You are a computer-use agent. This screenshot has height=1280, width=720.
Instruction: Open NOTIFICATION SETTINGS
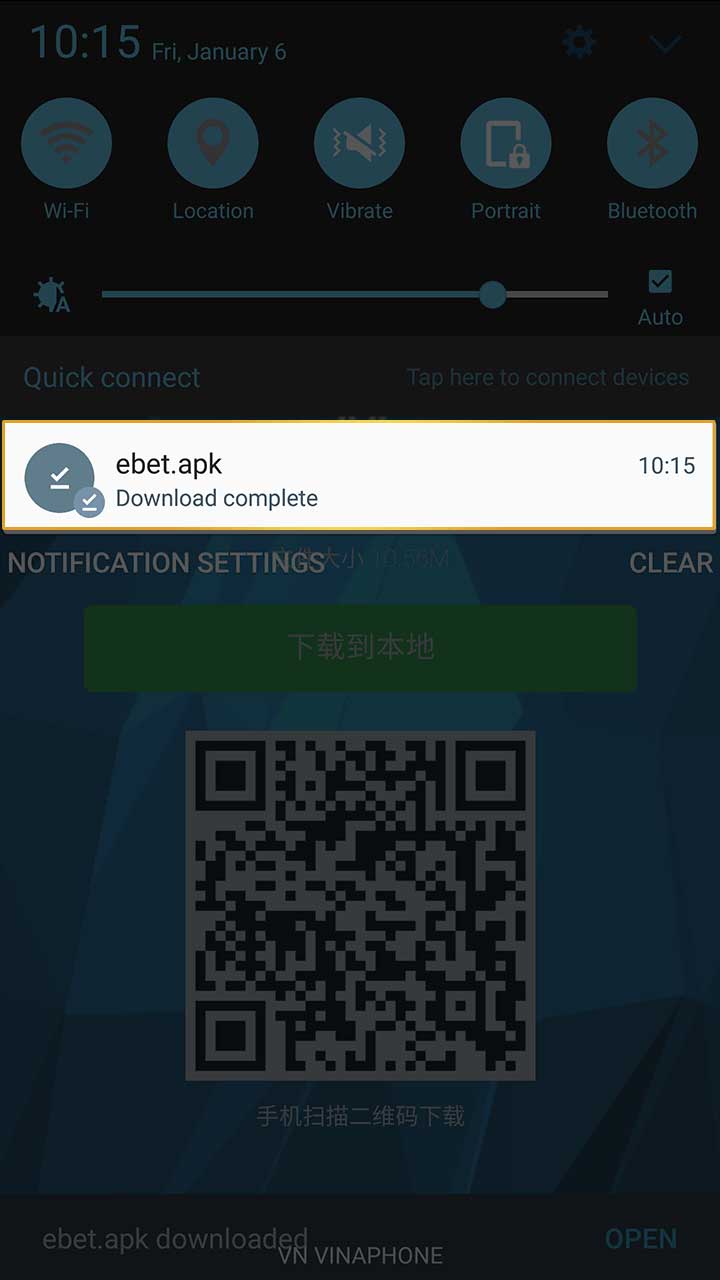[166, 563]
